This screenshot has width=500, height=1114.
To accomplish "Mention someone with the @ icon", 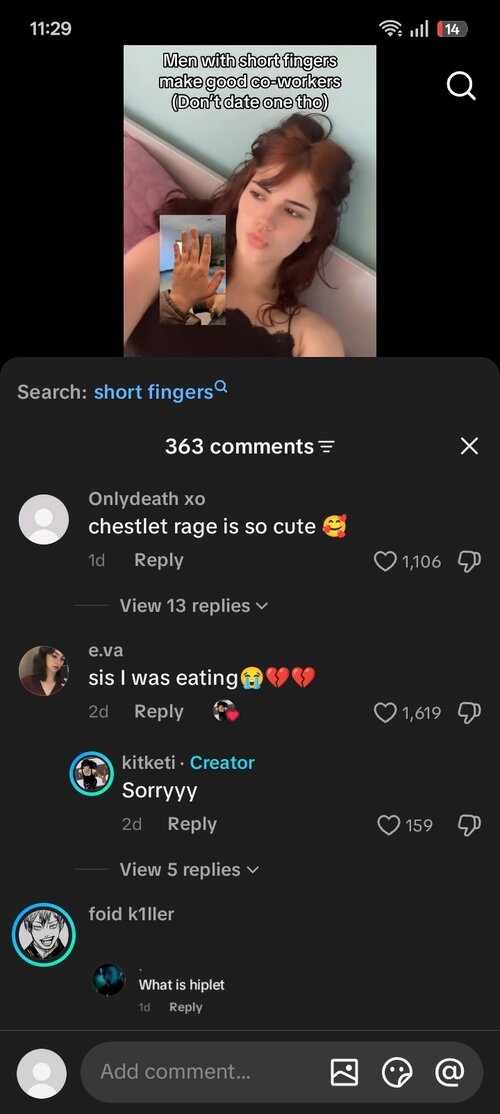I will [x=449, y=1071].
